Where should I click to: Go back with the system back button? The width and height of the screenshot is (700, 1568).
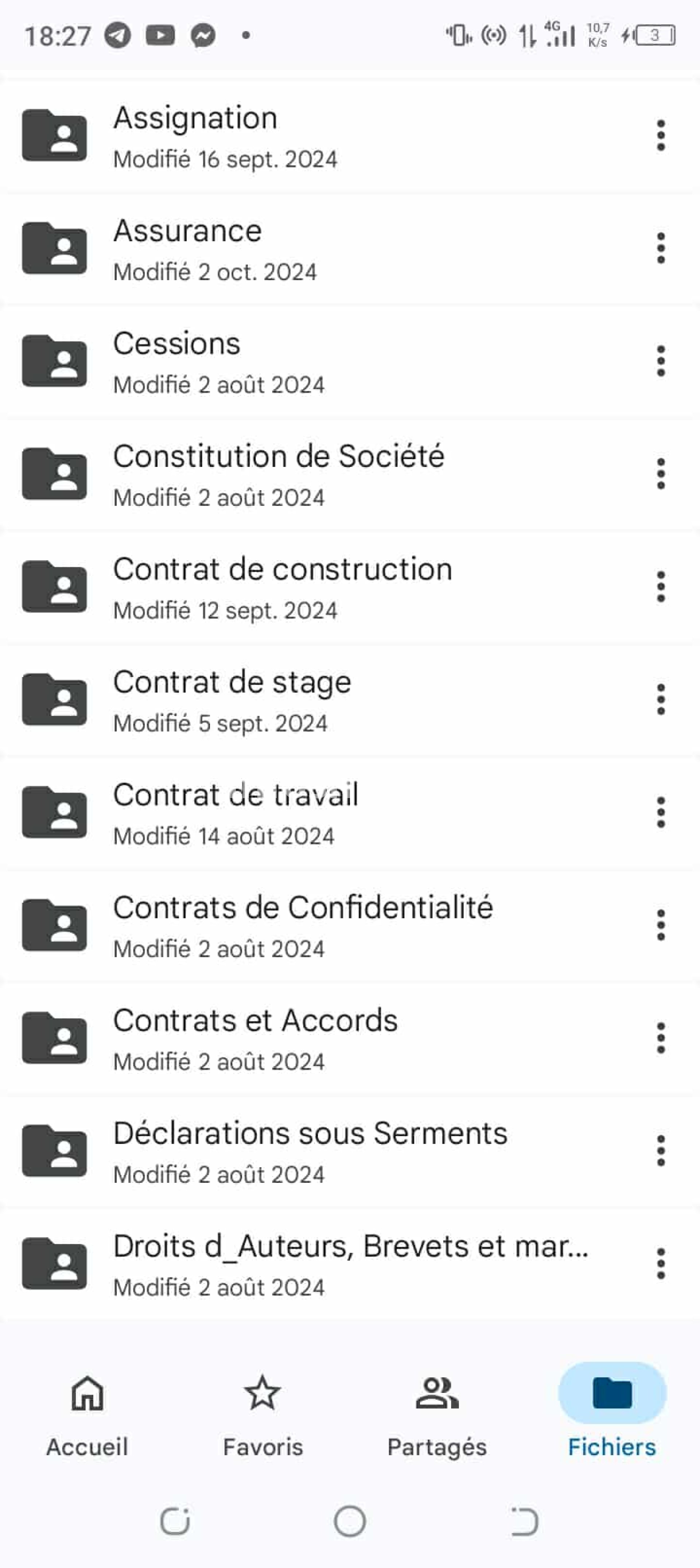click(524, 1522)
